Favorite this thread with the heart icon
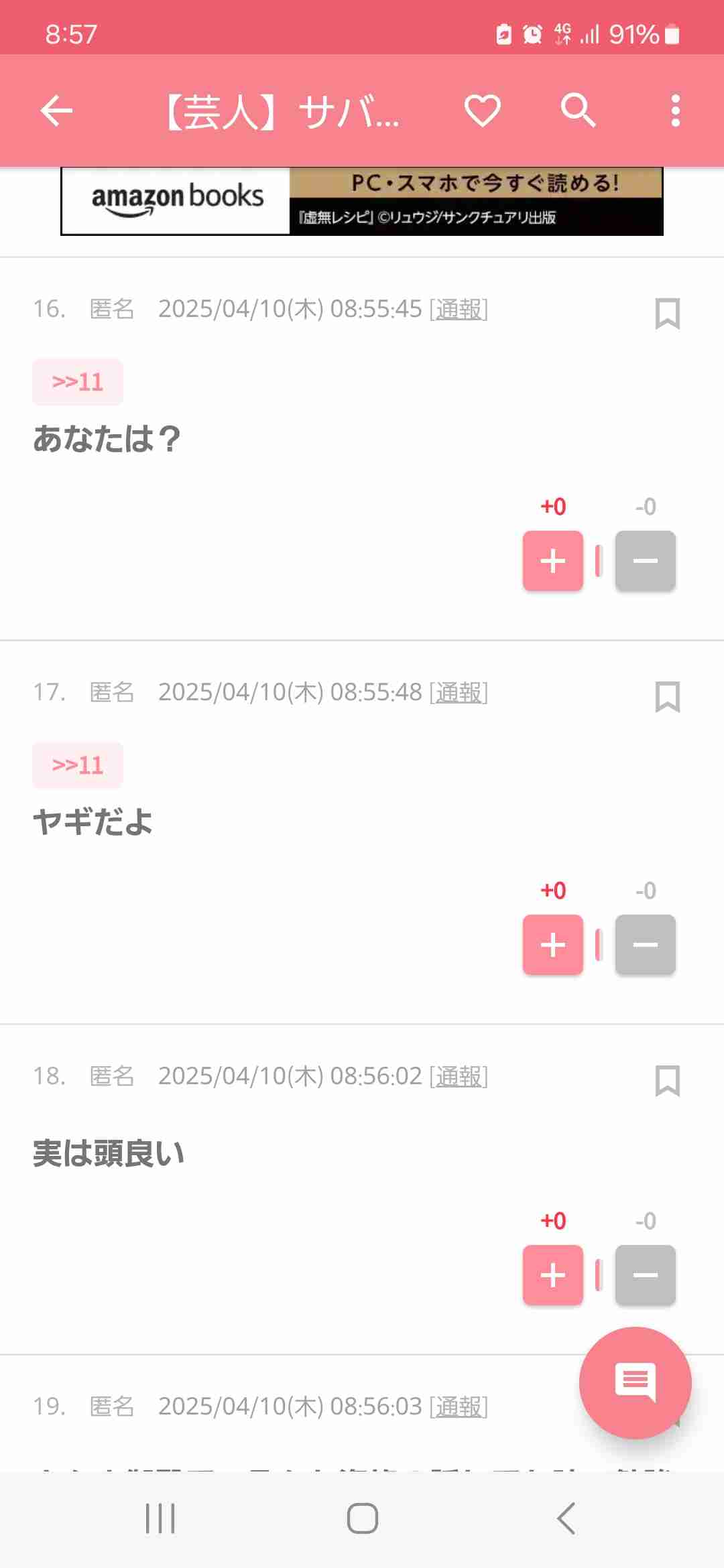This screenshot has height=1568, width=724. pyautogui.click(x=483, y=111)
